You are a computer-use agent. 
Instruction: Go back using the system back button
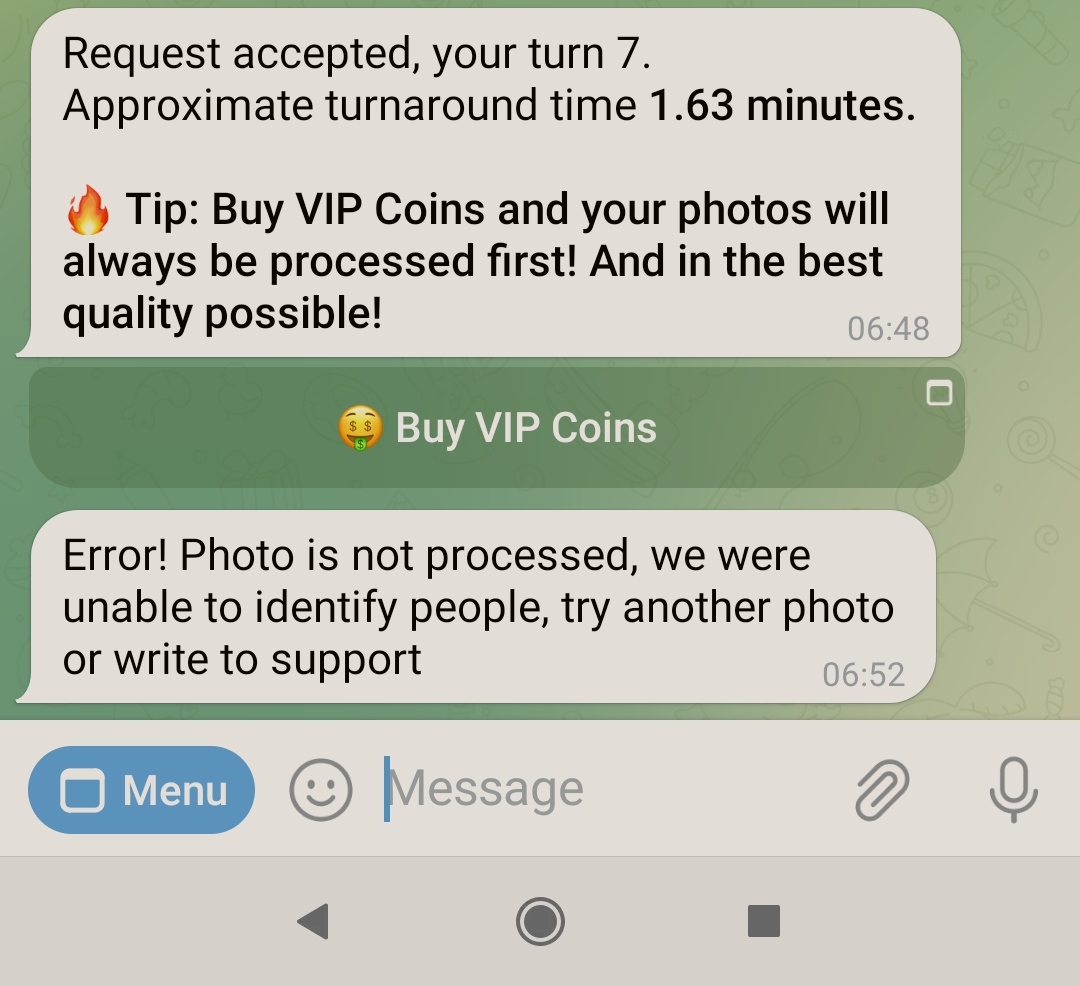click(x=314, y=921)
